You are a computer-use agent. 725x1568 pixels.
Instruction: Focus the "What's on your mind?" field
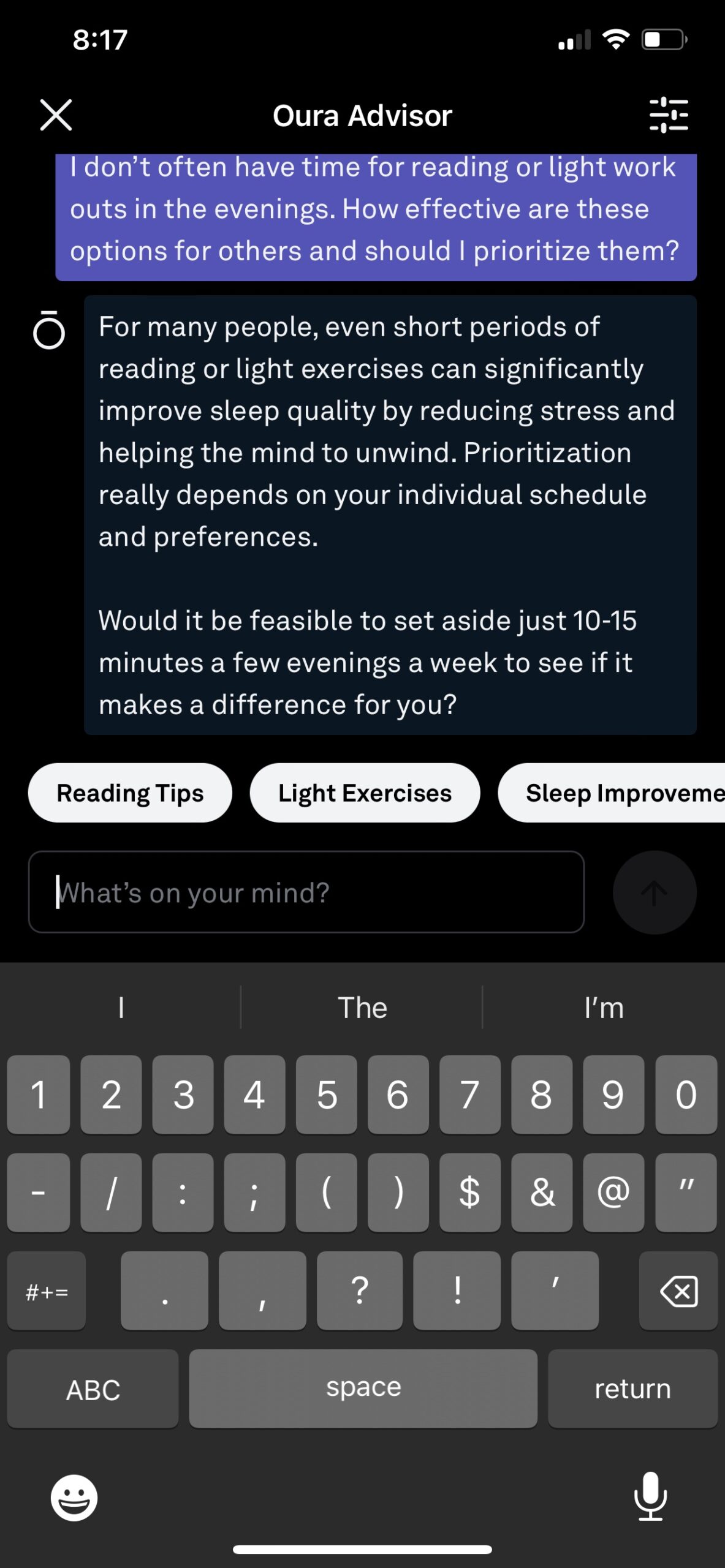(x=306, y=892)
